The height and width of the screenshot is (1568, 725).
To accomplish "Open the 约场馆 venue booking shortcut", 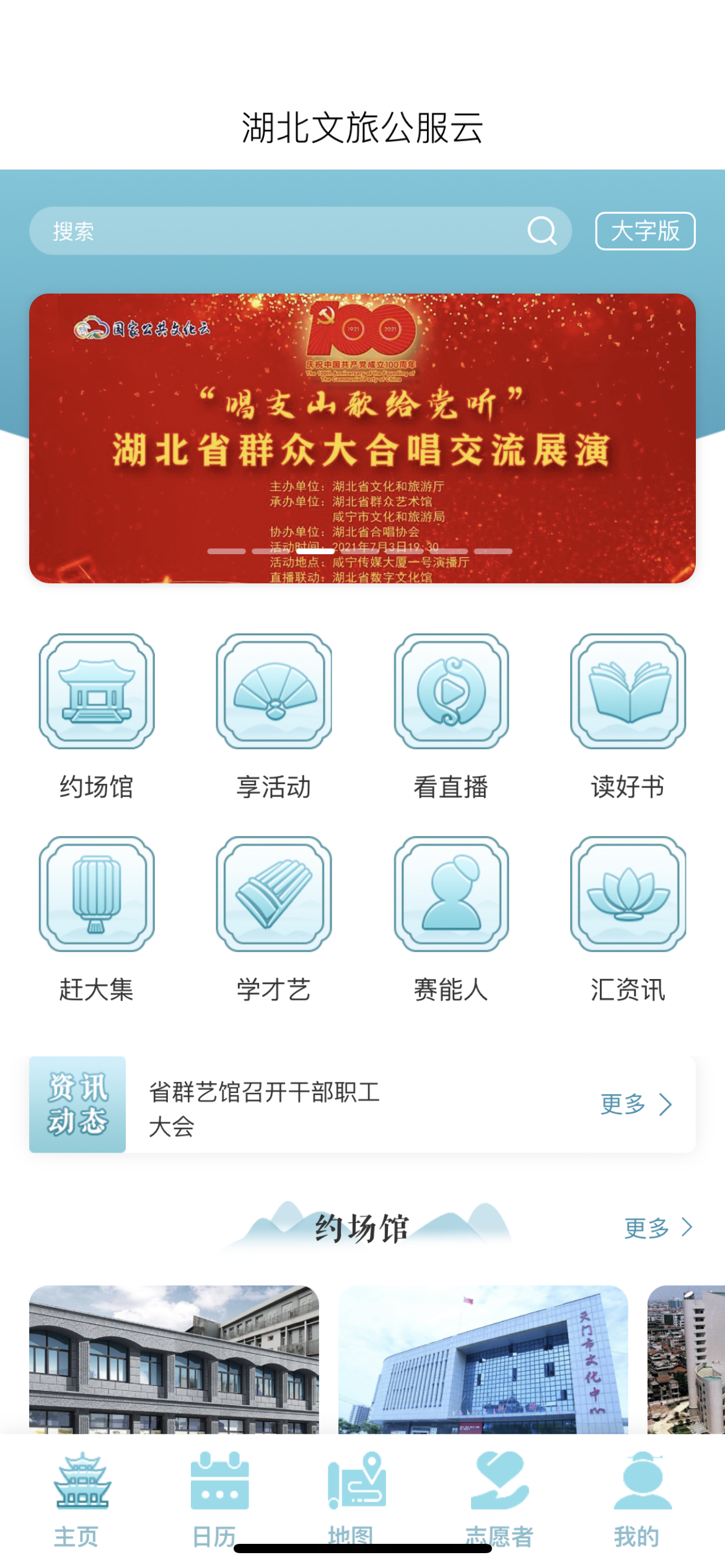I will coord(97,715).
